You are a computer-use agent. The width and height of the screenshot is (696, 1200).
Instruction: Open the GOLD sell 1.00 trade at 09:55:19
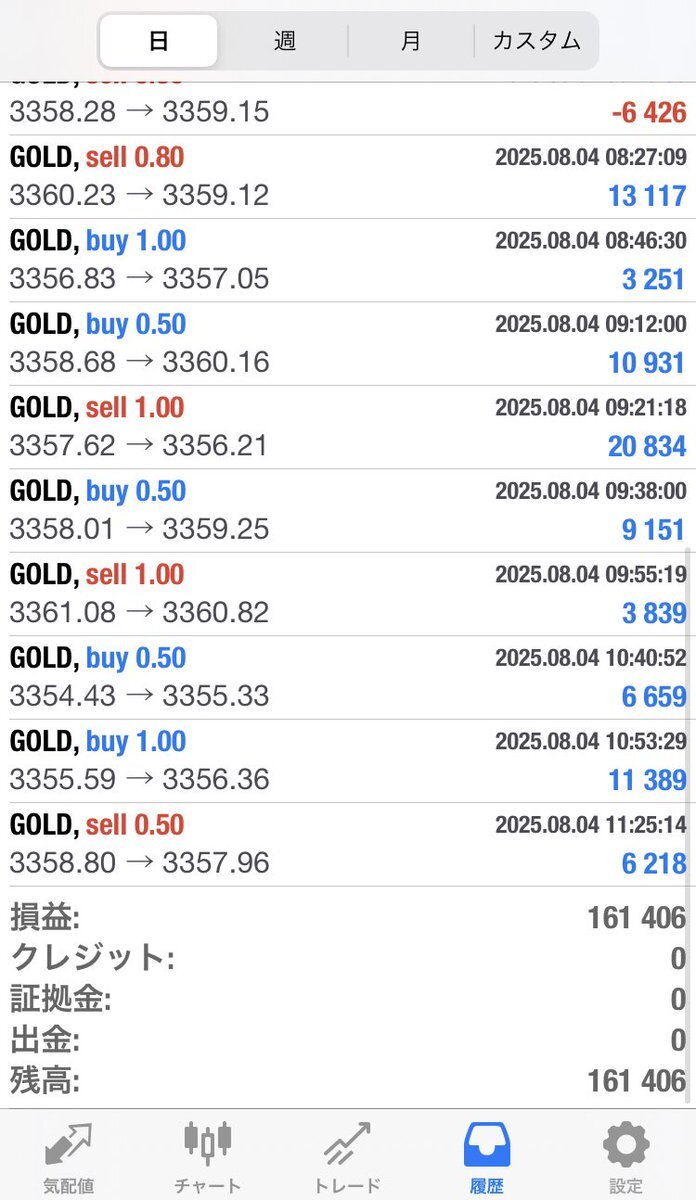[x=348, y=594]
